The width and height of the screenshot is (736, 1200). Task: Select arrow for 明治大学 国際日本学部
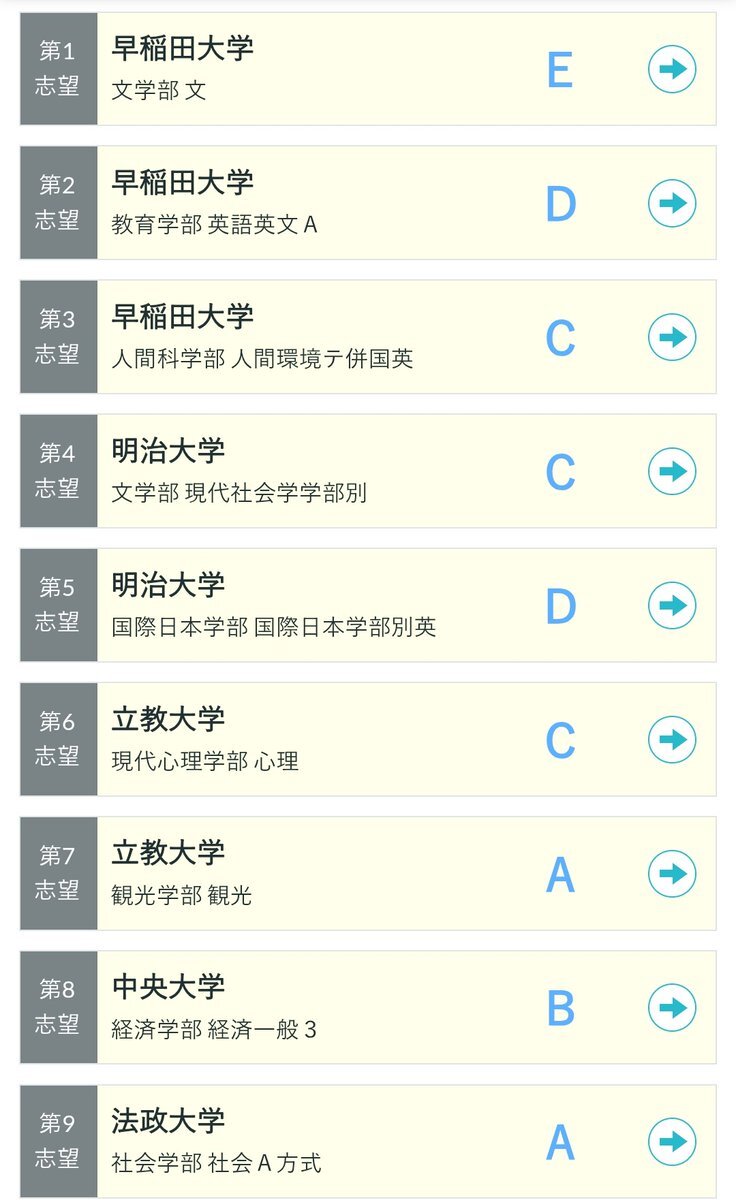coord(672,605)
